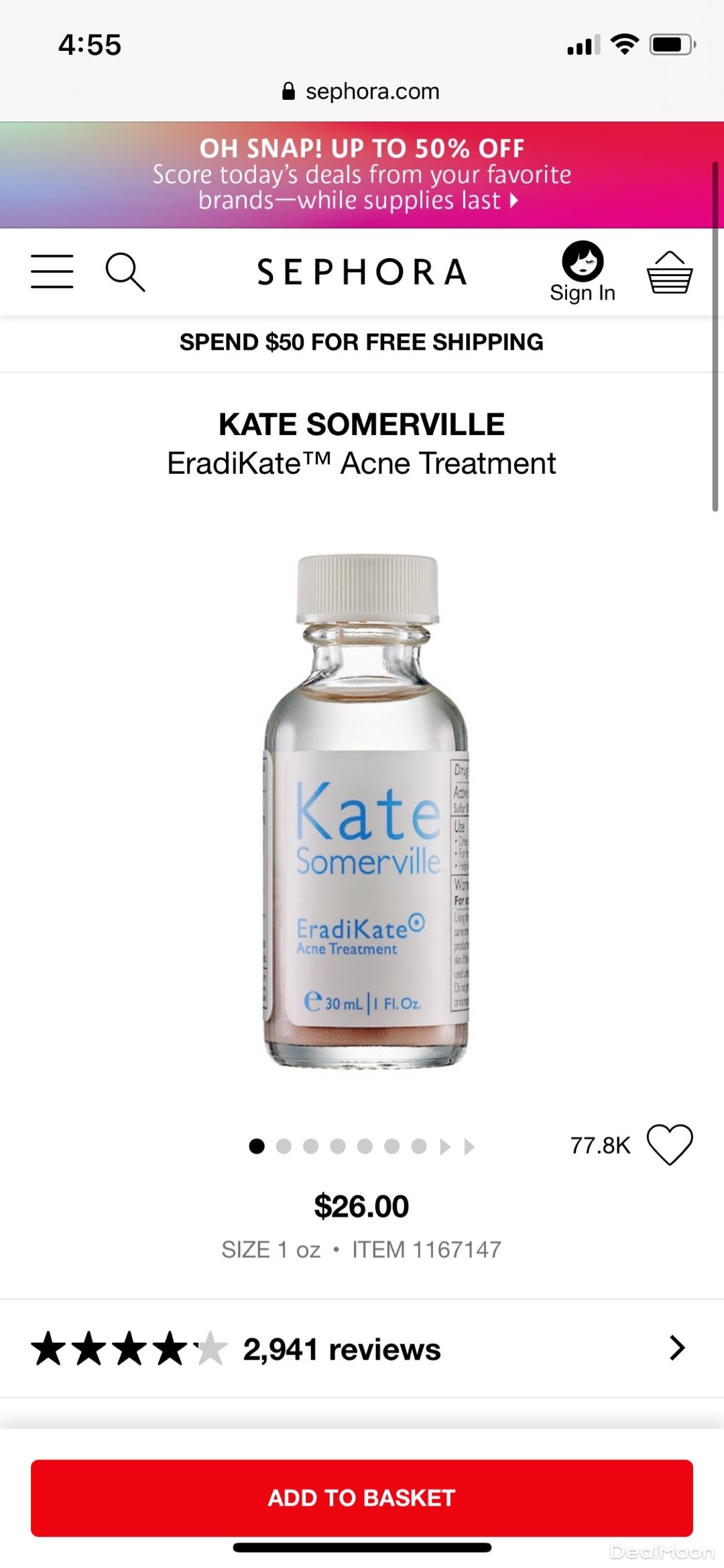
Task: Tap the sephora.com address bar
Action: pos(362,91)
